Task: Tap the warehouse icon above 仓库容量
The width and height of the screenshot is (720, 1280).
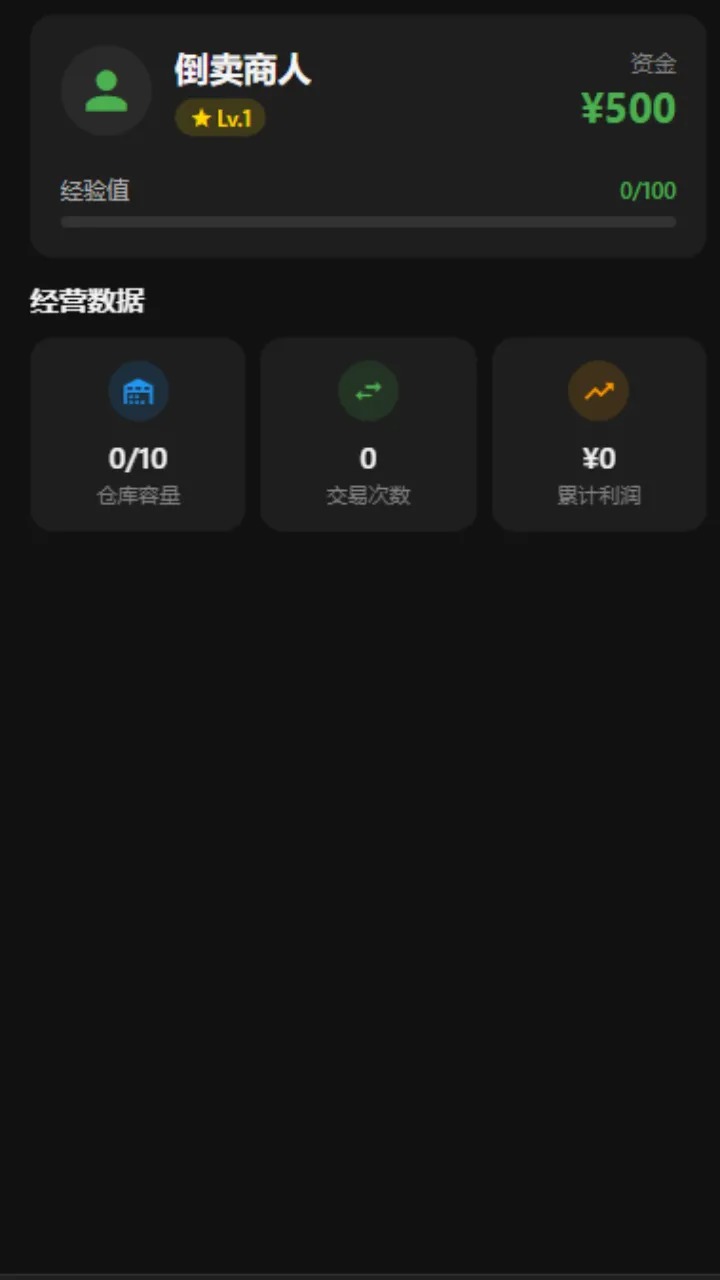Action: [137, 391]
